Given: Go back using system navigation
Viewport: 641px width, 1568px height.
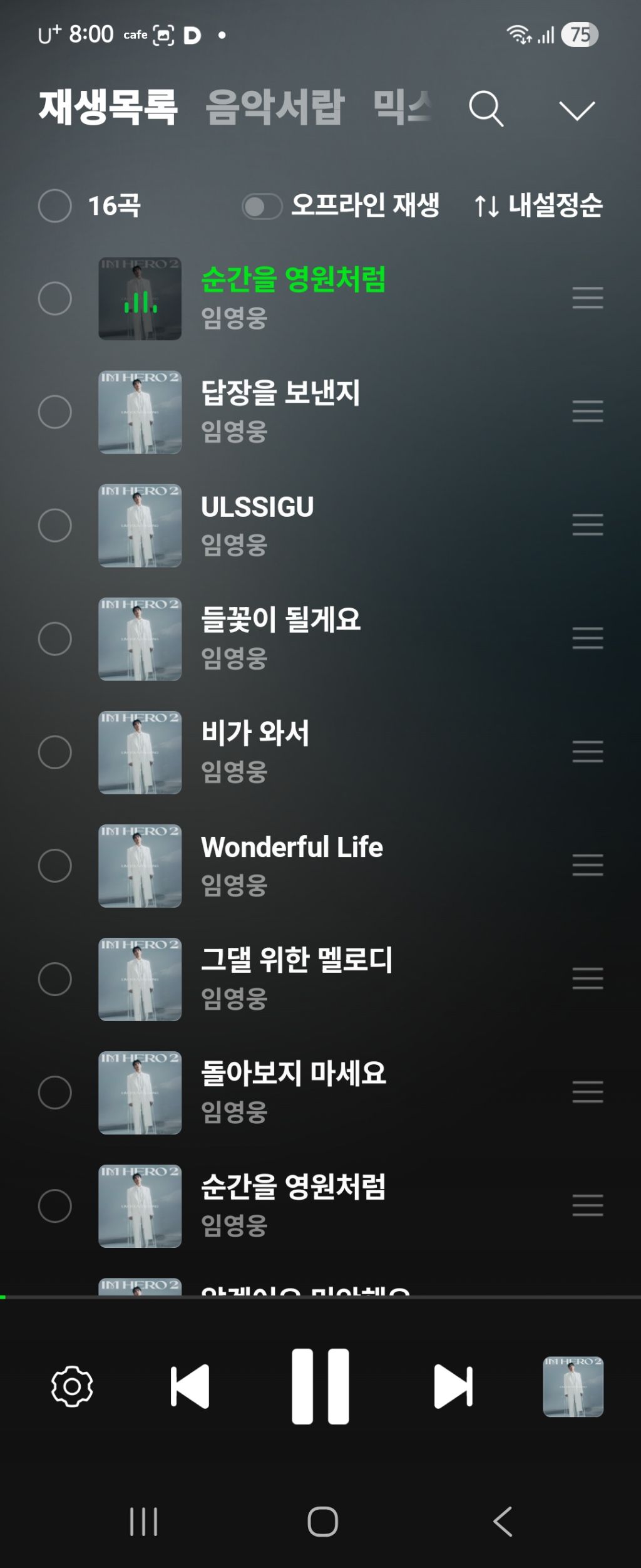Looking at the screenshot, I should [503, 1522].
